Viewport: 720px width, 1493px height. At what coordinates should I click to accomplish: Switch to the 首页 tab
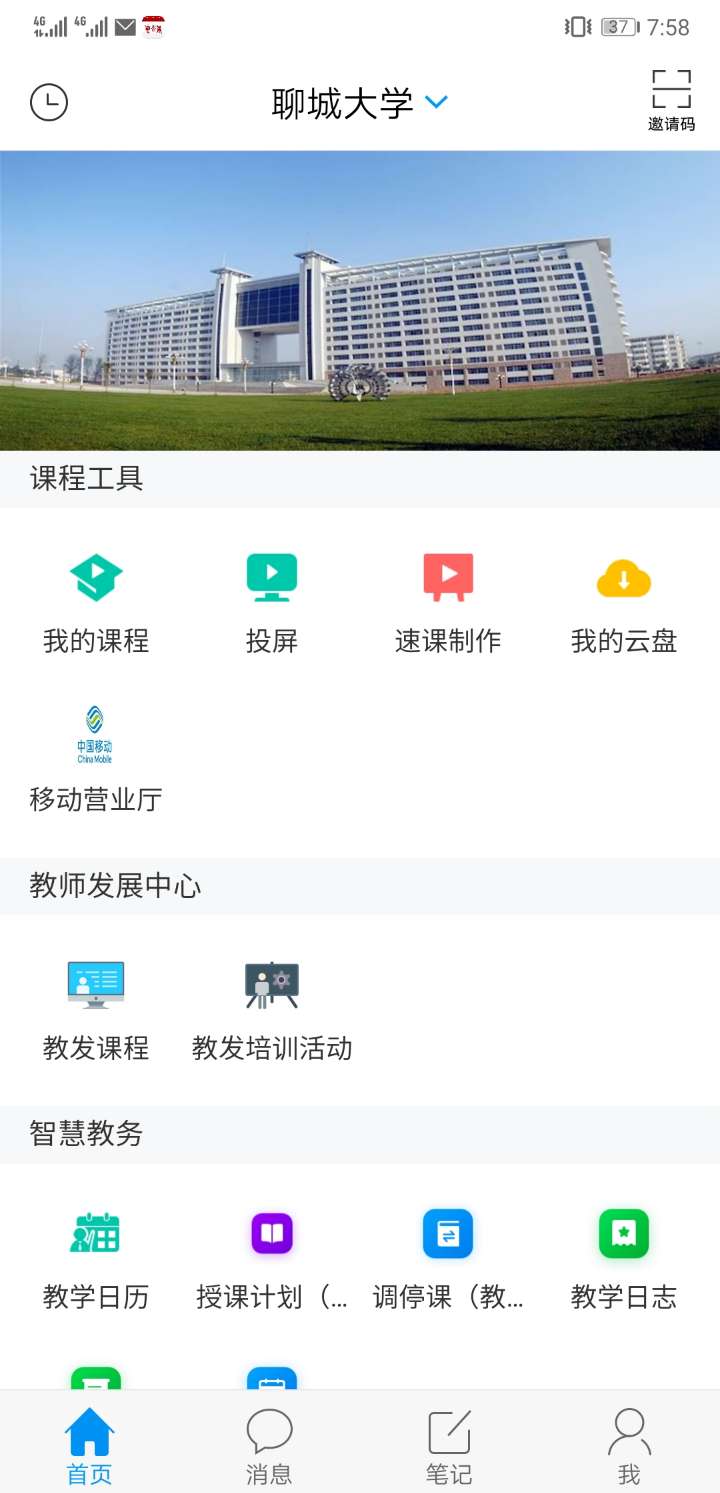pos(90,1445)
